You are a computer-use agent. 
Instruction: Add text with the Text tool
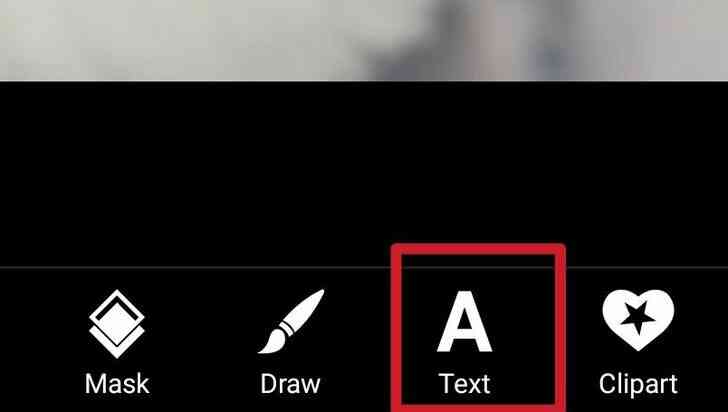465,340
